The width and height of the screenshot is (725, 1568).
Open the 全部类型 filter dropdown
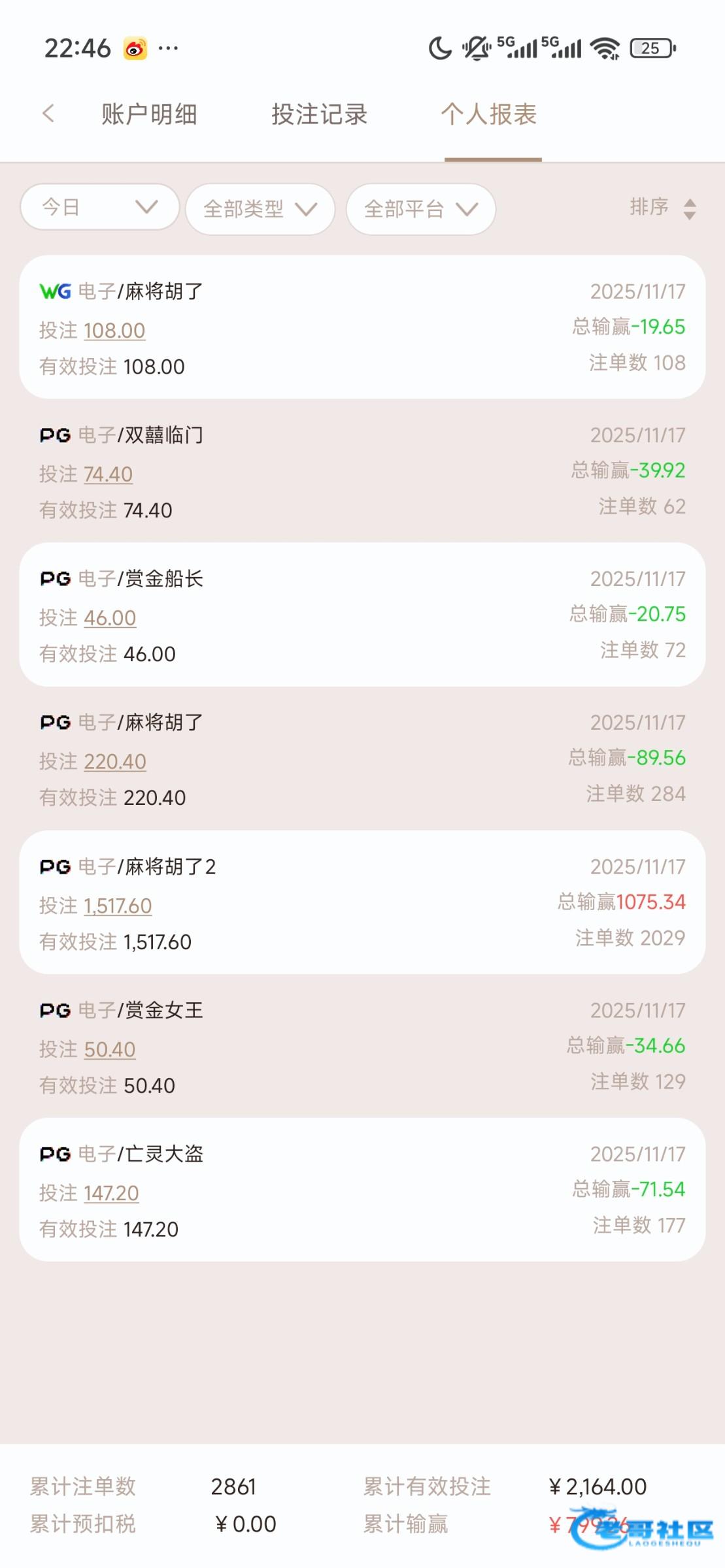pos(260,209)
